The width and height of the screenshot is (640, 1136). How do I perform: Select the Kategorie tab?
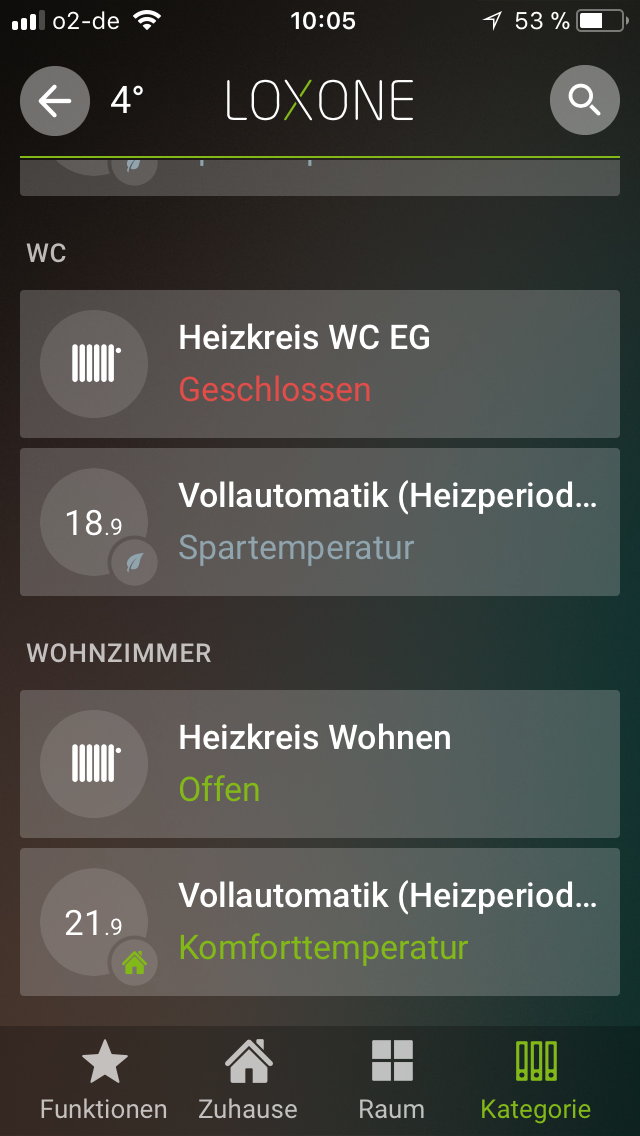tap(536, 1080)
